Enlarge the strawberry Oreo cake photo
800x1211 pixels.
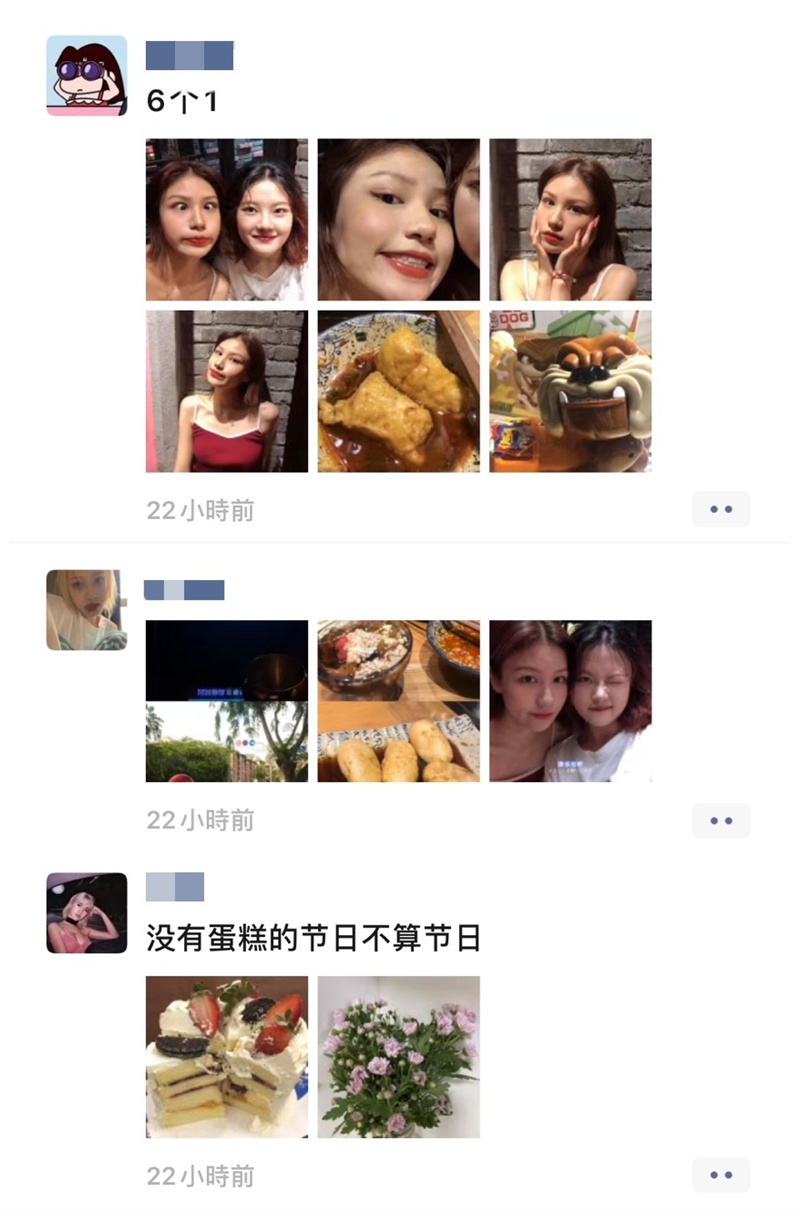tap(227, 1056)
